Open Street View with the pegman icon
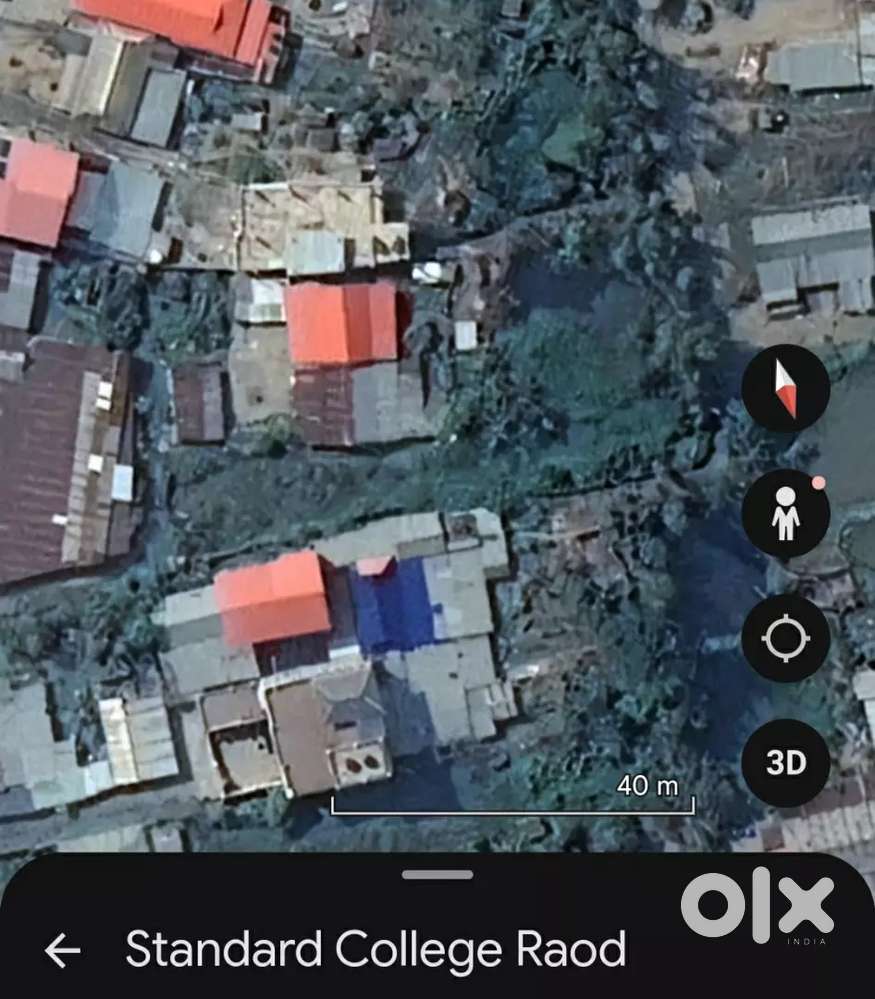This screenshot has height=999, width=875. point(786,513)
